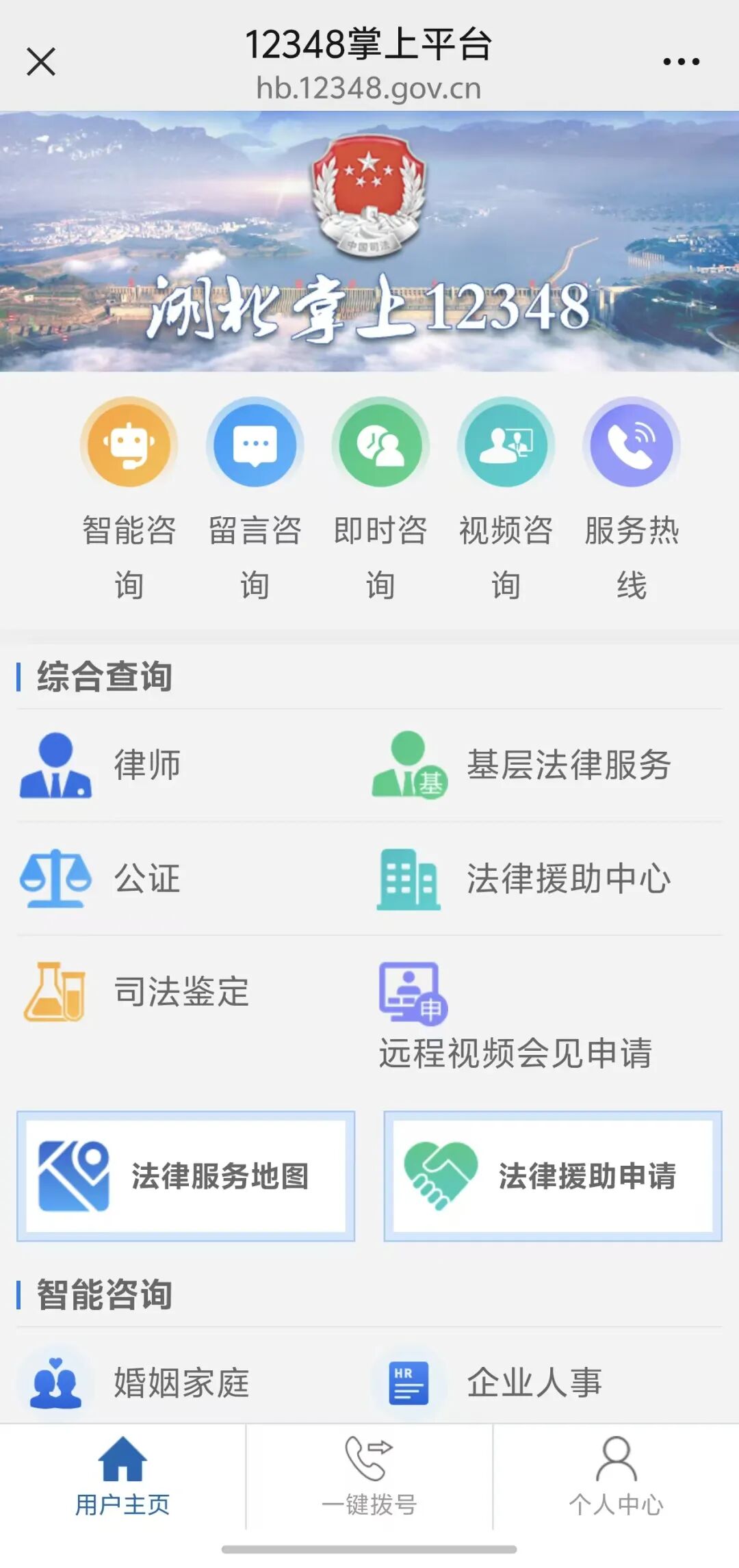
Task: Open the 法律援助申请 card
Action: click(552, 1176)
